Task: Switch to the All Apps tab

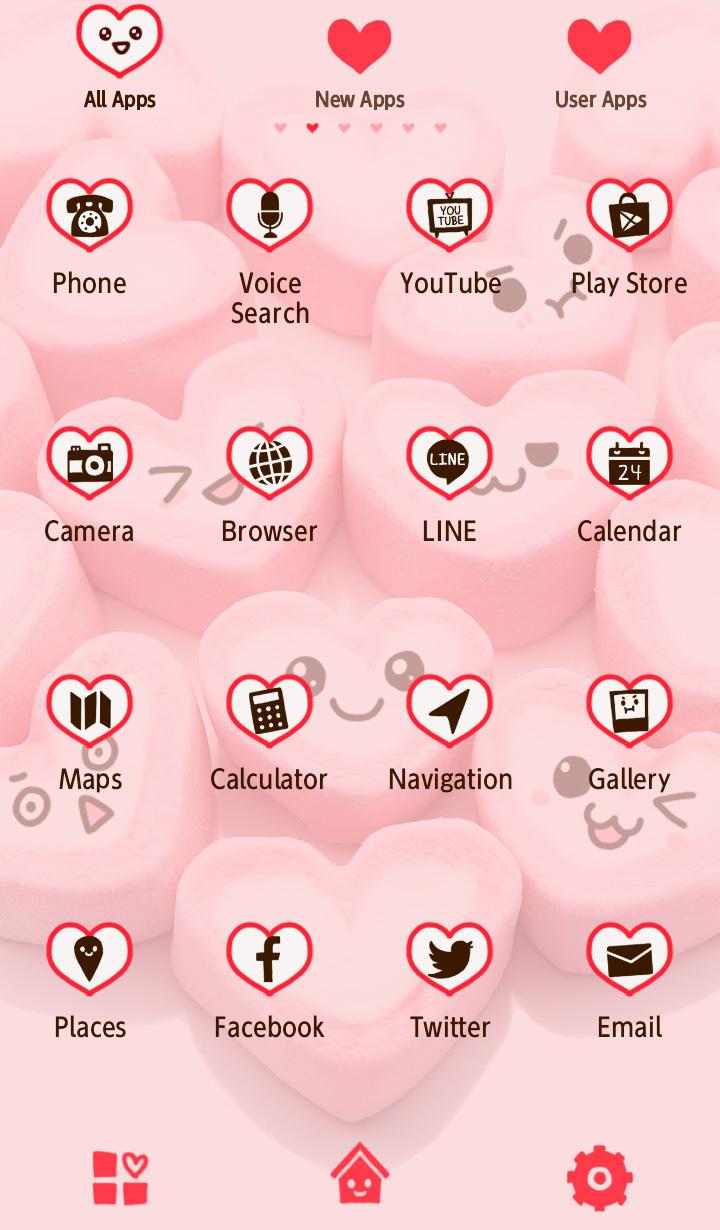Action: point(119,60)
